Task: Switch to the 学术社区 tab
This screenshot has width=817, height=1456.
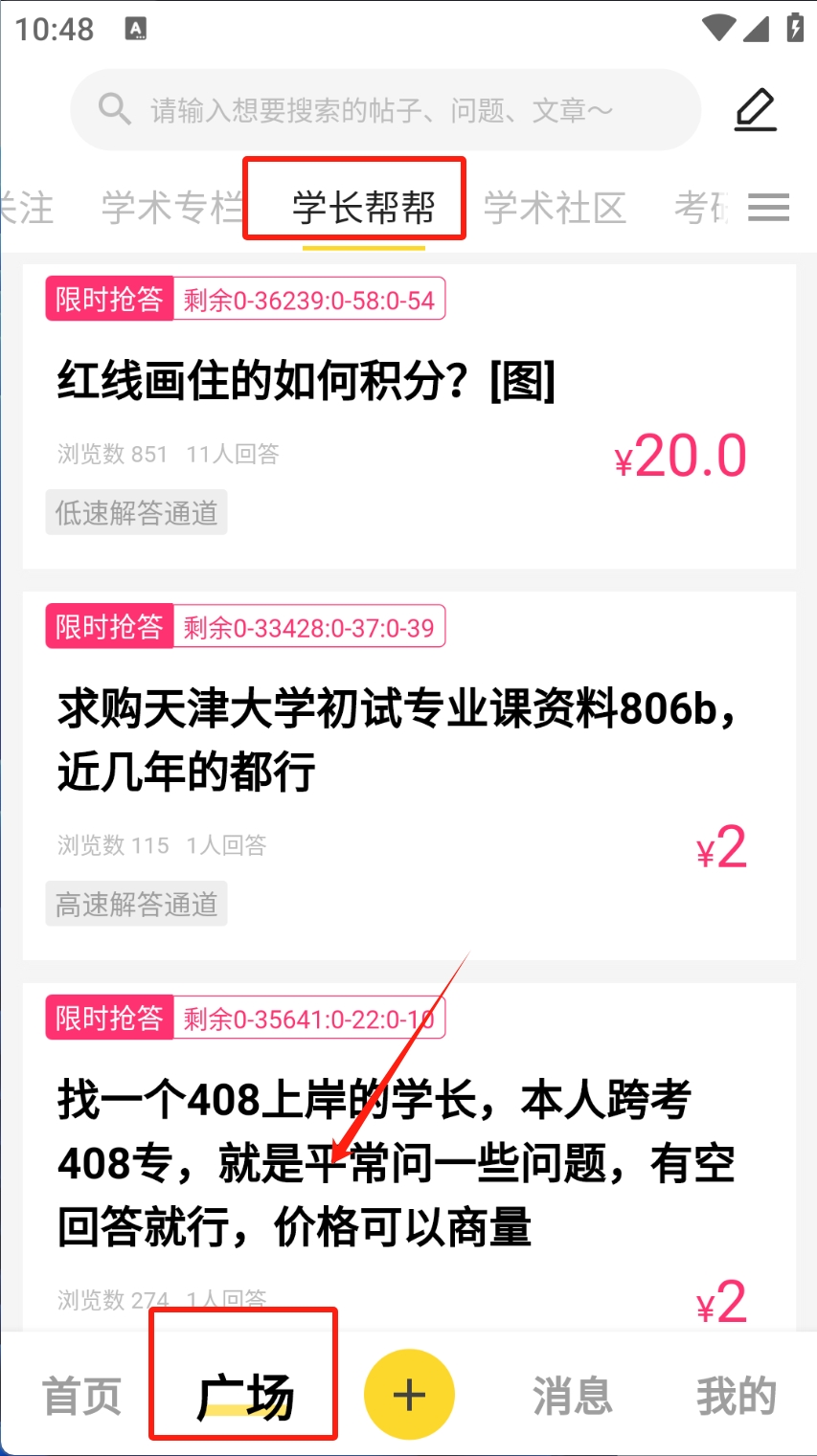Action: tap(555, 208)
